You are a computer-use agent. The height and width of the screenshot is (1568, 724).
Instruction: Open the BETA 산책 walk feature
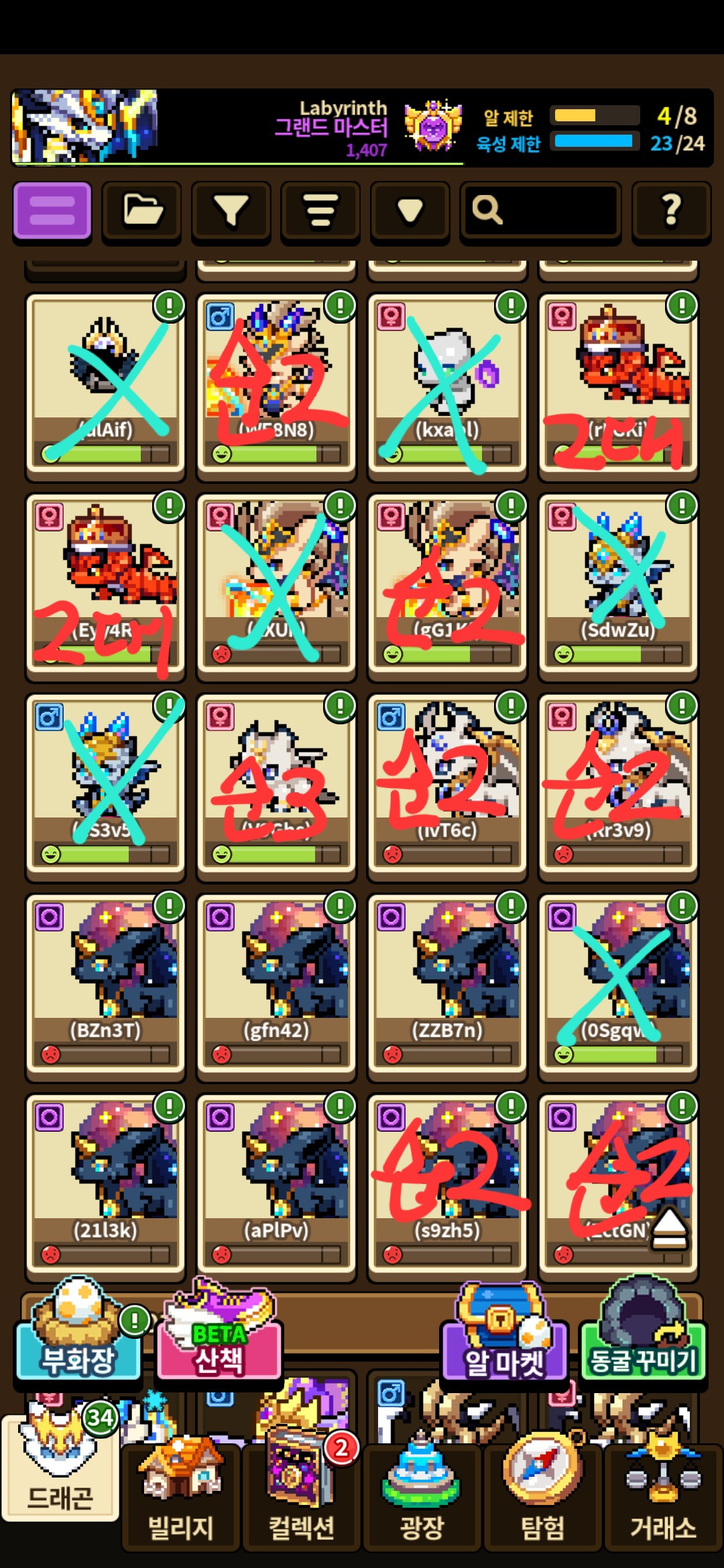pos(219,1330)
